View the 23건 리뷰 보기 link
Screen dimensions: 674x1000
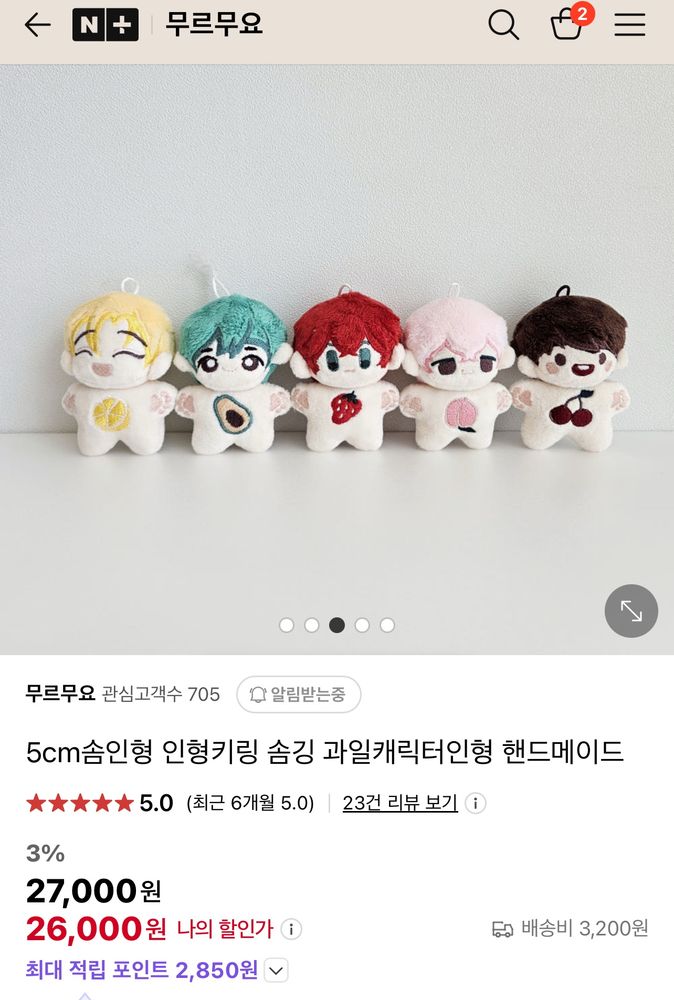[x=400, y=803]
